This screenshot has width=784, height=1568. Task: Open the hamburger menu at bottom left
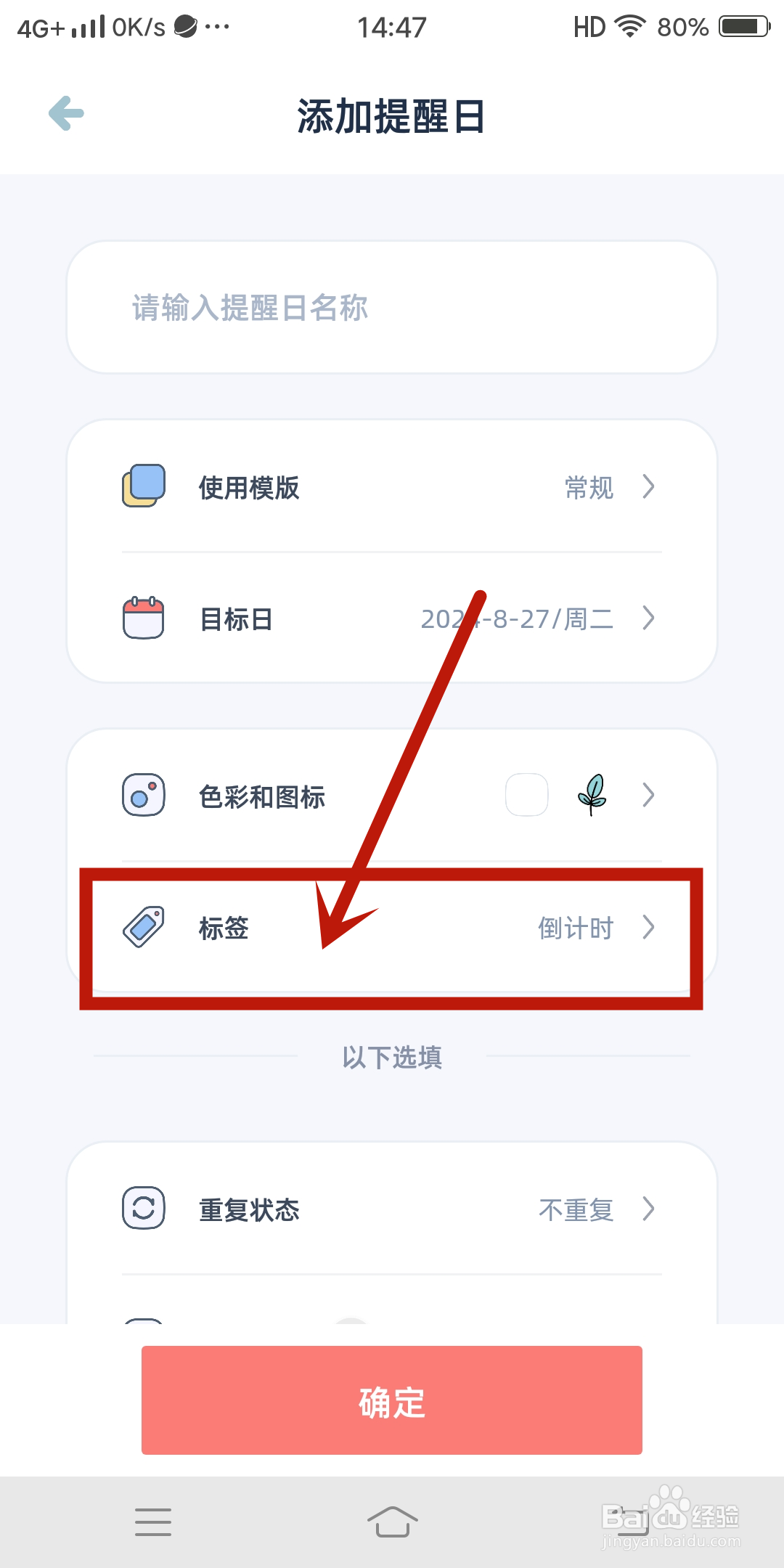pyautogui.click(x=152, y=1521)
